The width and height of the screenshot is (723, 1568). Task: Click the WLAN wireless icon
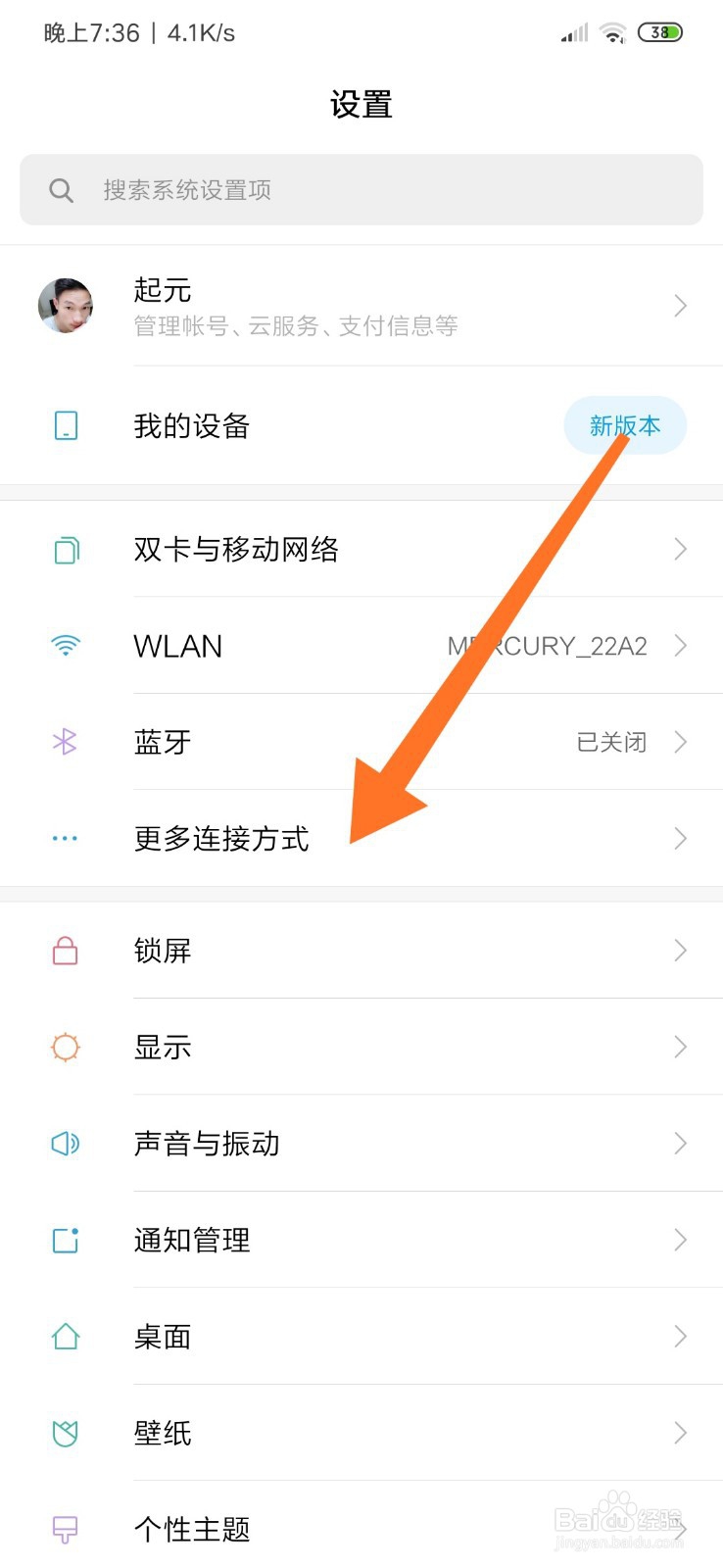[64, 646]
